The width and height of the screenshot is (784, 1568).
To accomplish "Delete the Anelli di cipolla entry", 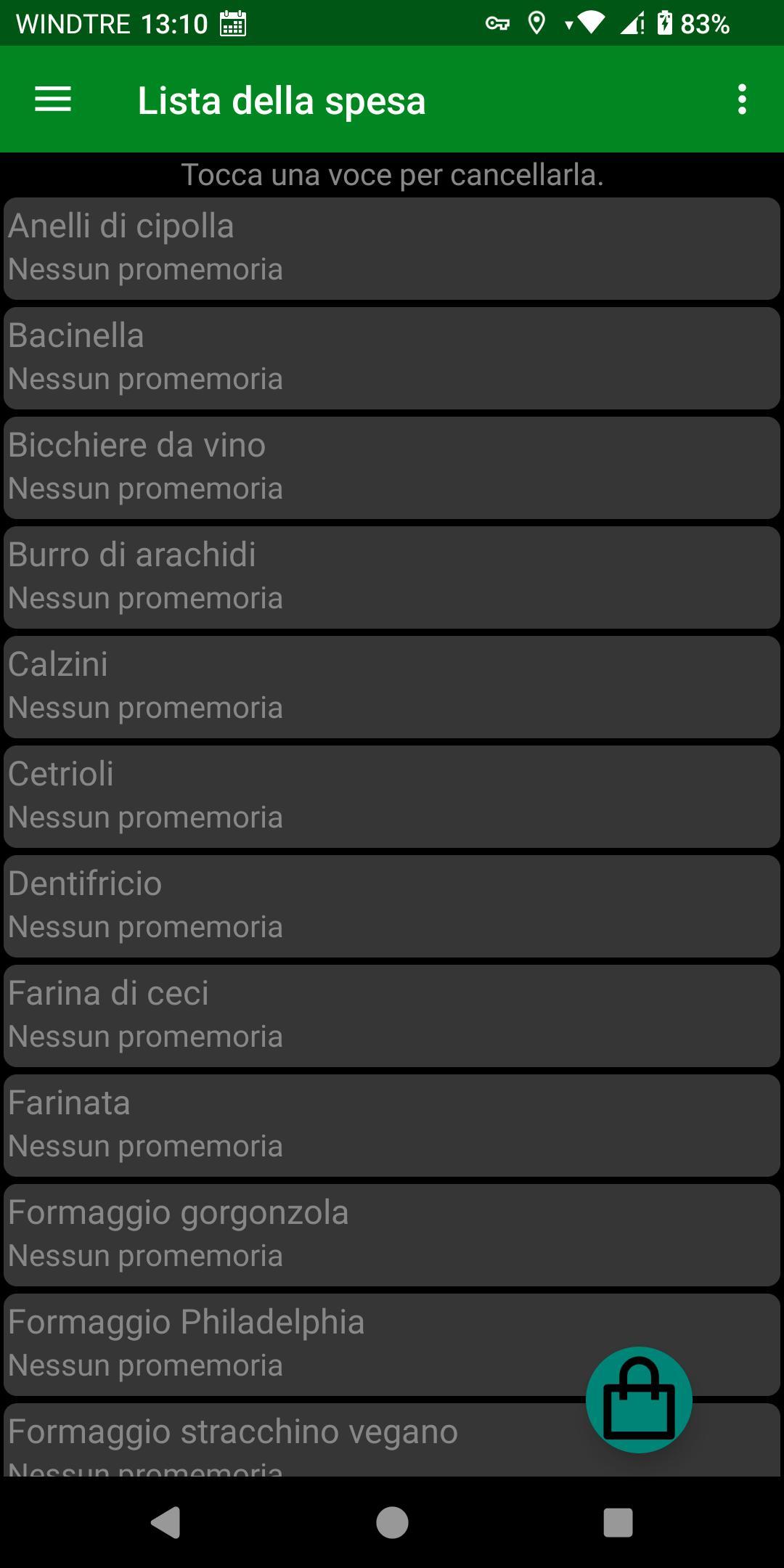I will tap(392, 248).
